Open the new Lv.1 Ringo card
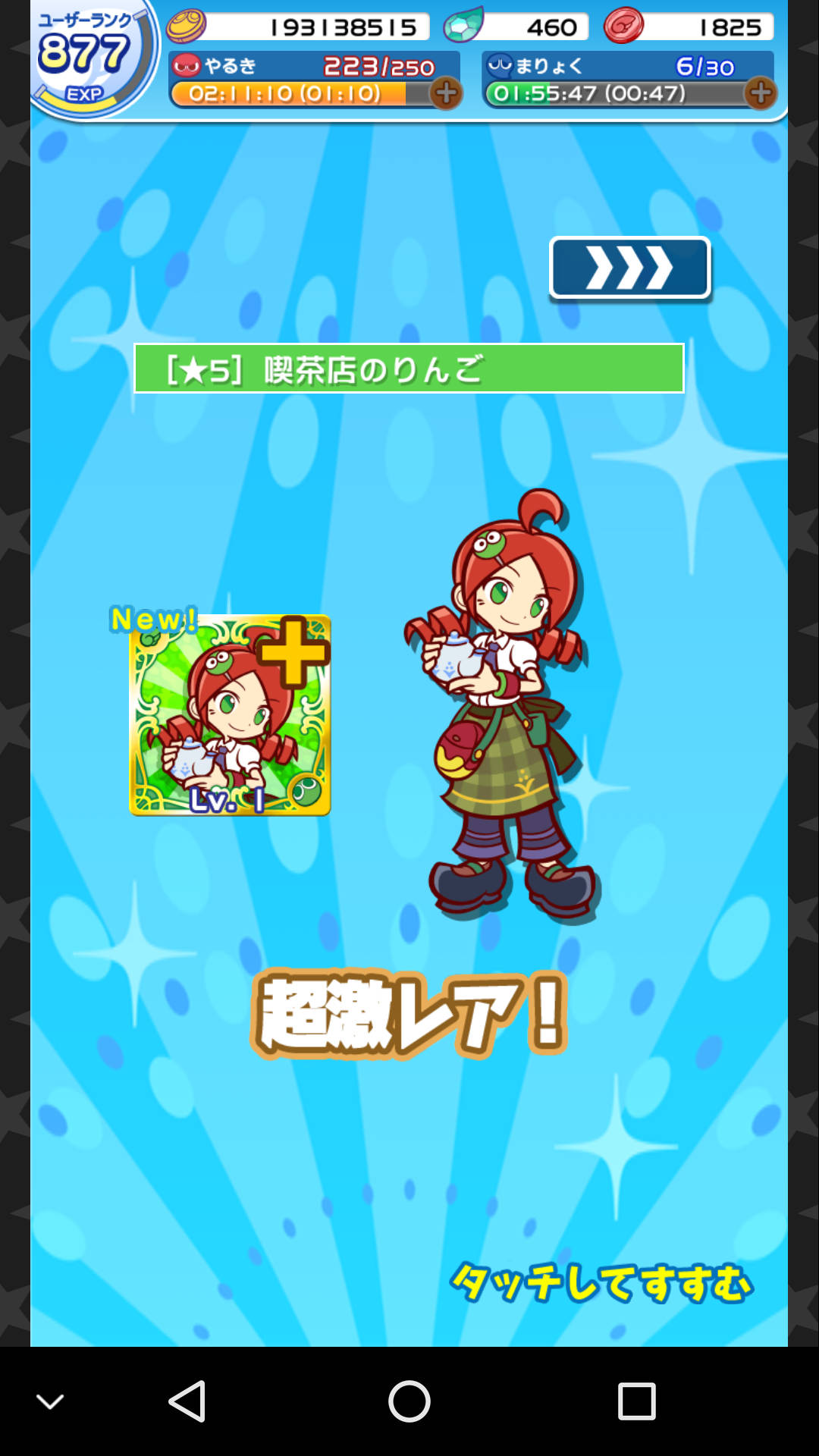The width and height of the screenshot is (819, 1456). 230,715
